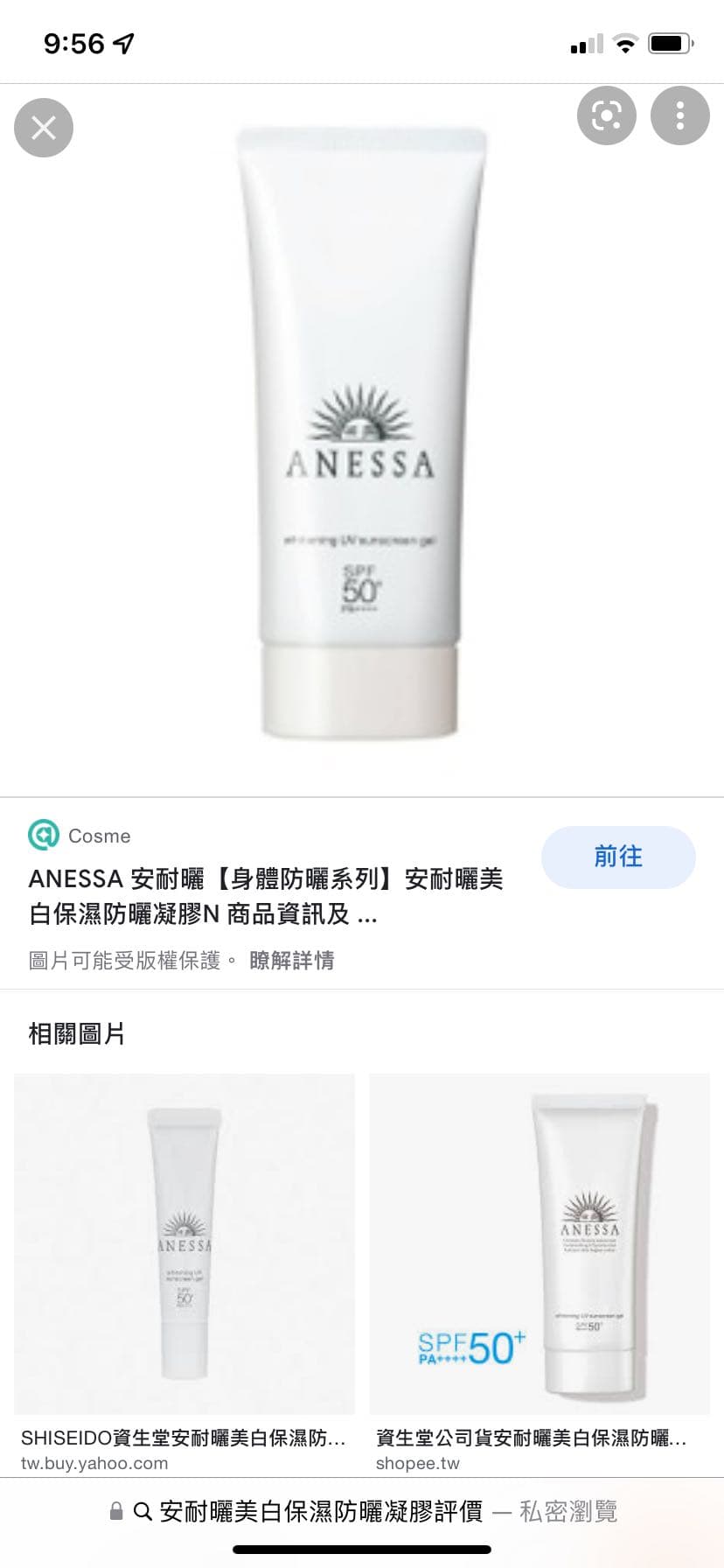Close the image preview

[44, 128]
